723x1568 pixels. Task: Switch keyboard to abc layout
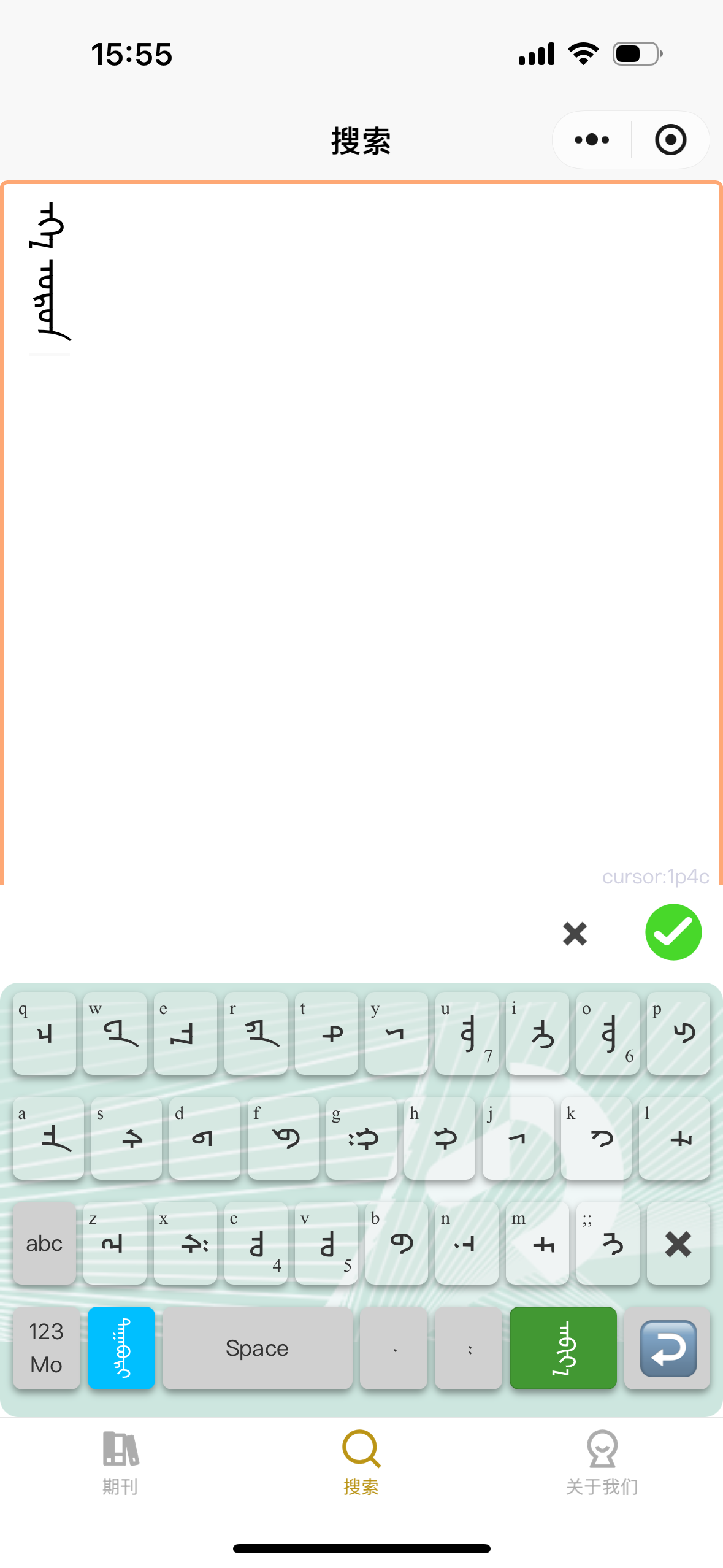44,1243
